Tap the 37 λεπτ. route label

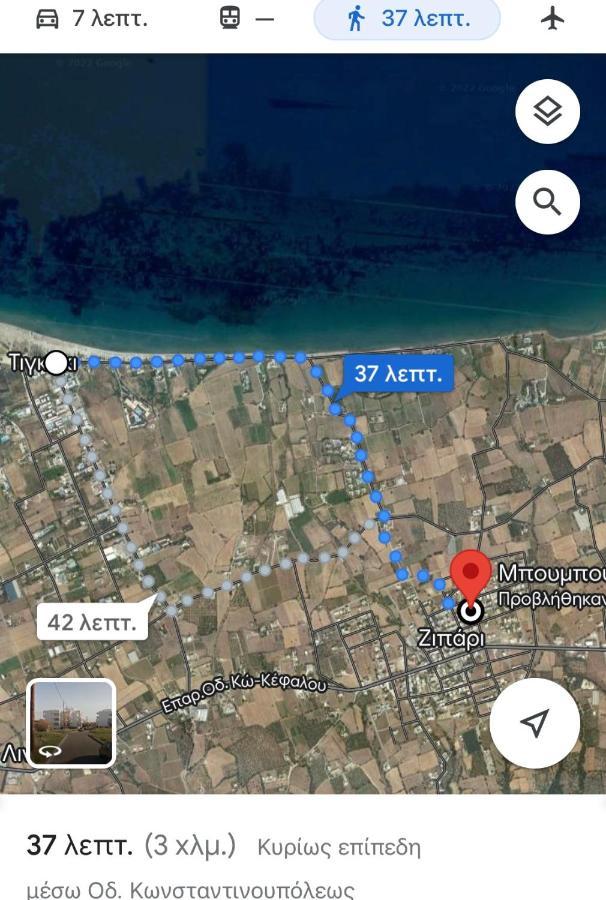tap(397, 374)
